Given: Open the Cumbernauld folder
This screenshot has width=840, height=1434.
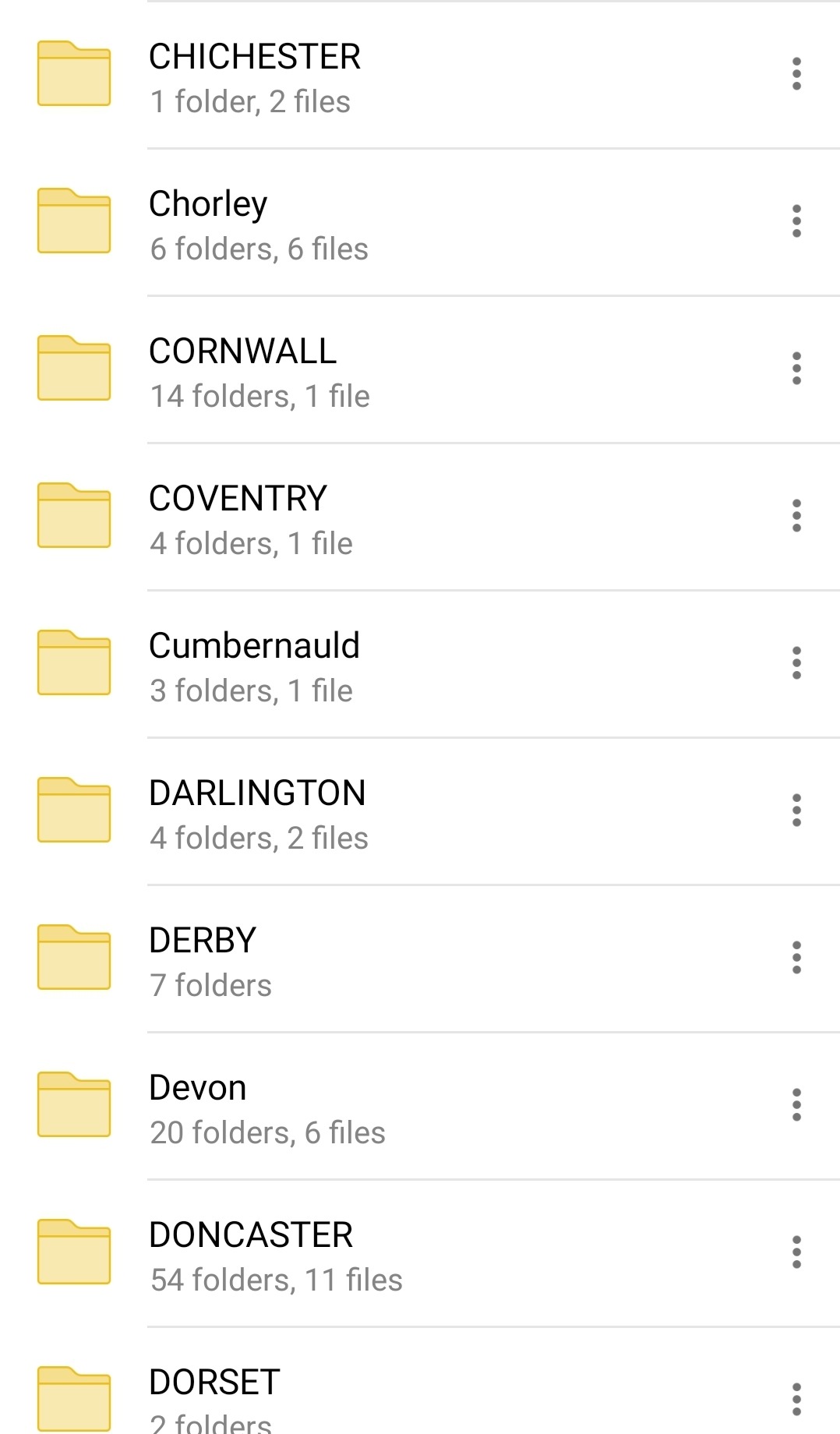Looking at the screenshot, I should (254, 665).
